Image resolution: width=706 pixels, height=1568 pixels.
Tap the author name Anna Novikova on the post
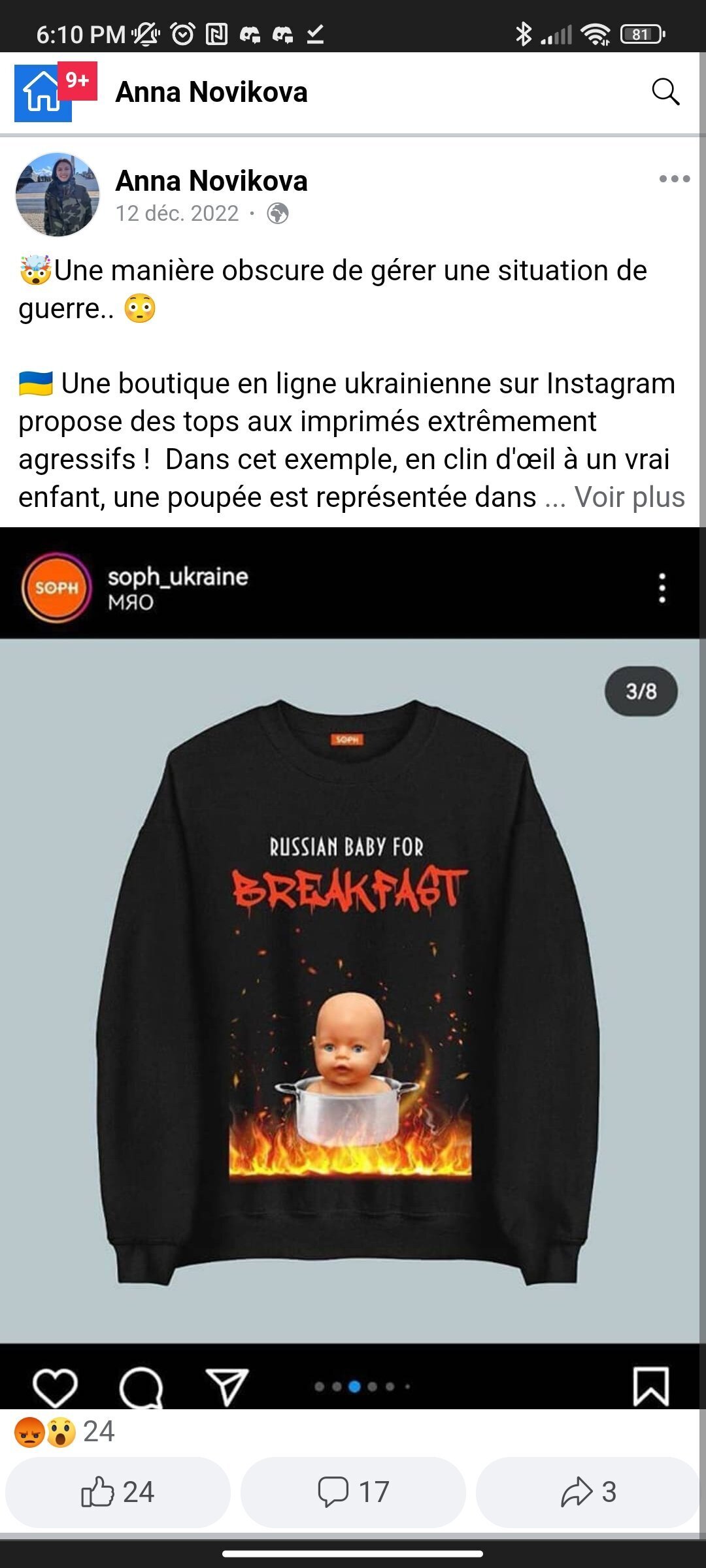(x=211, y=181)
